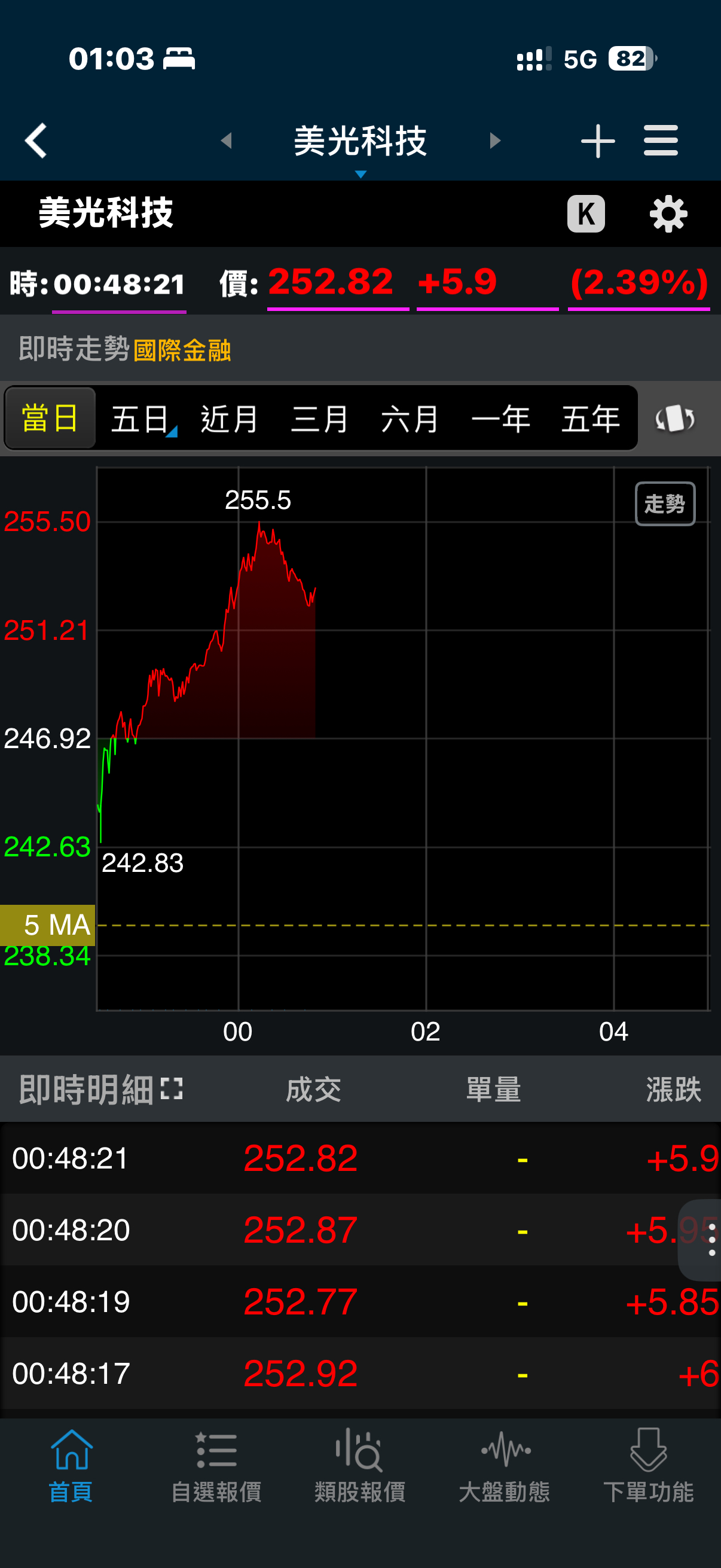Add this stock with the plus icon
721x1568 pixels.
pos(597,141)
